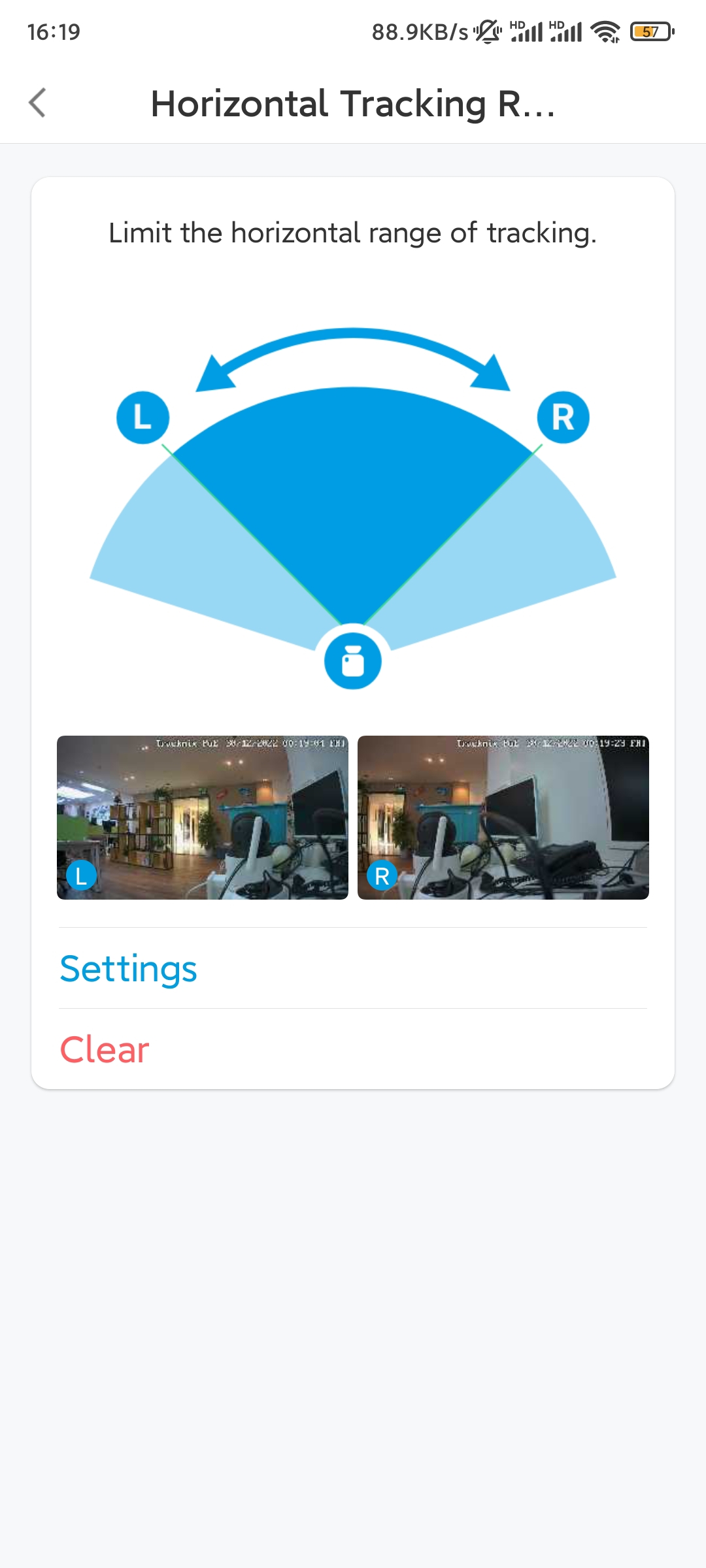706x1568 pixels.
Task: Open the right limit camera snapshot
Action: (x=503, y=817)
